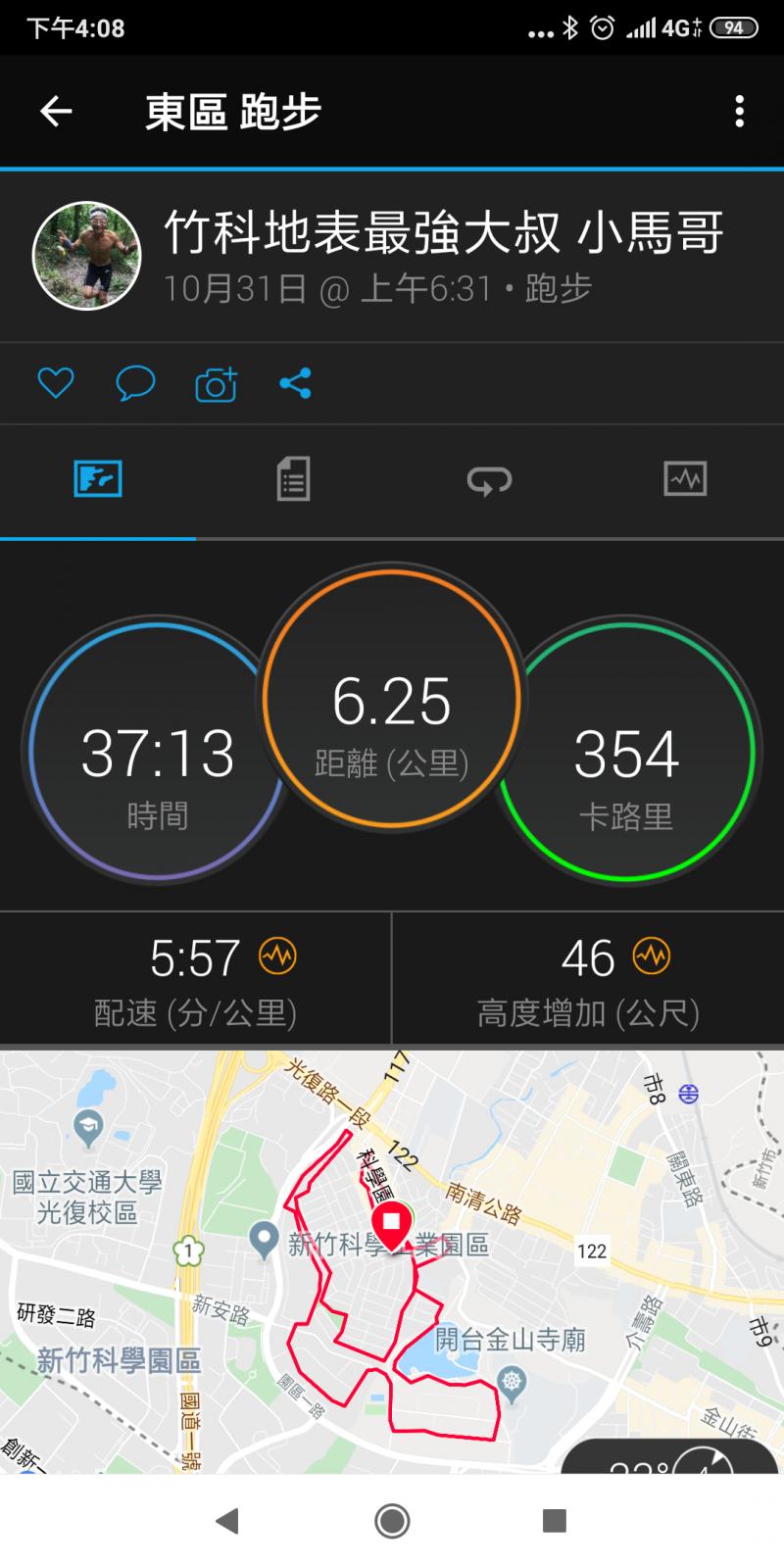Select the overview summary tab
Screen dimensions: 784x1568
98,479
